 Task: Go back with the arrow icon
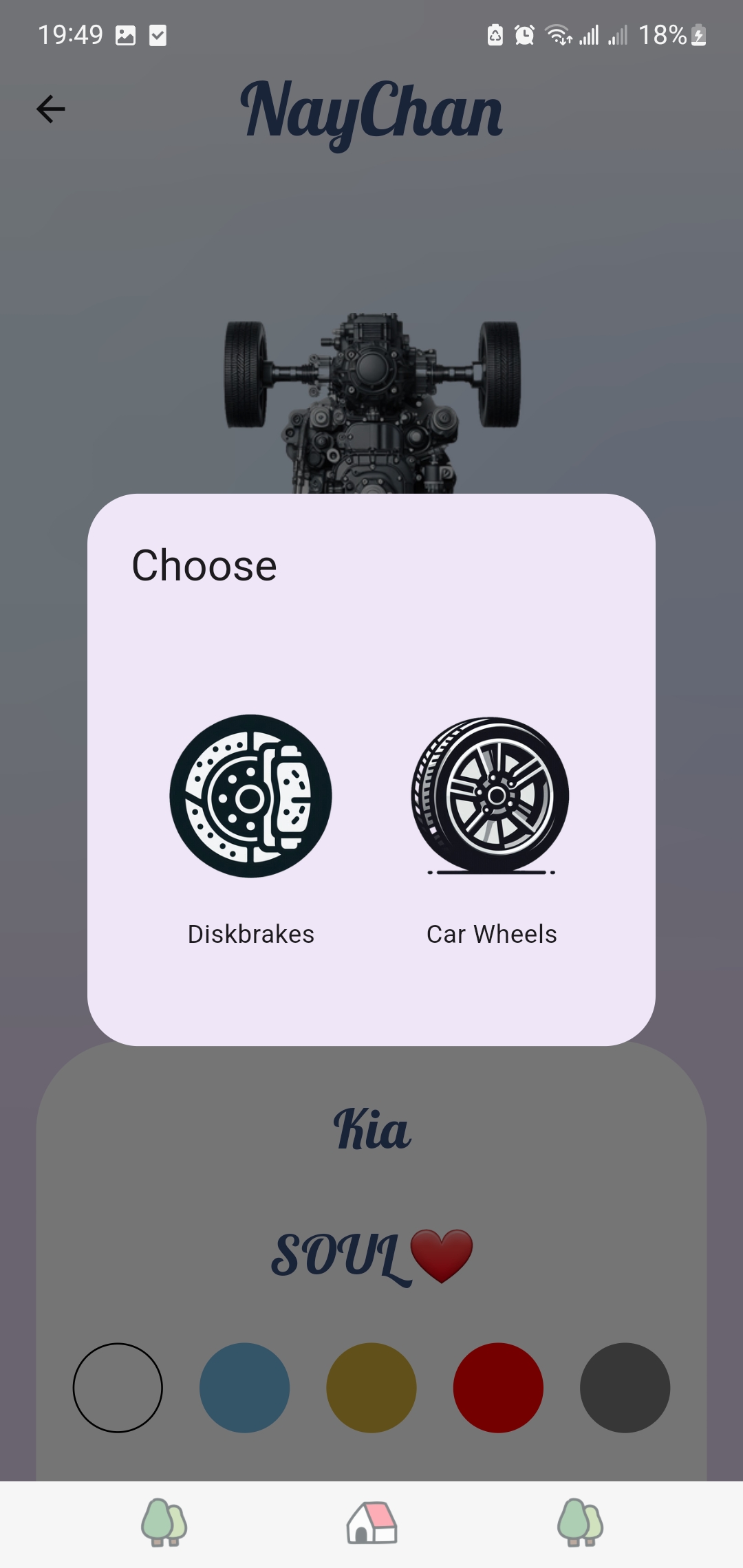point(51,109)
